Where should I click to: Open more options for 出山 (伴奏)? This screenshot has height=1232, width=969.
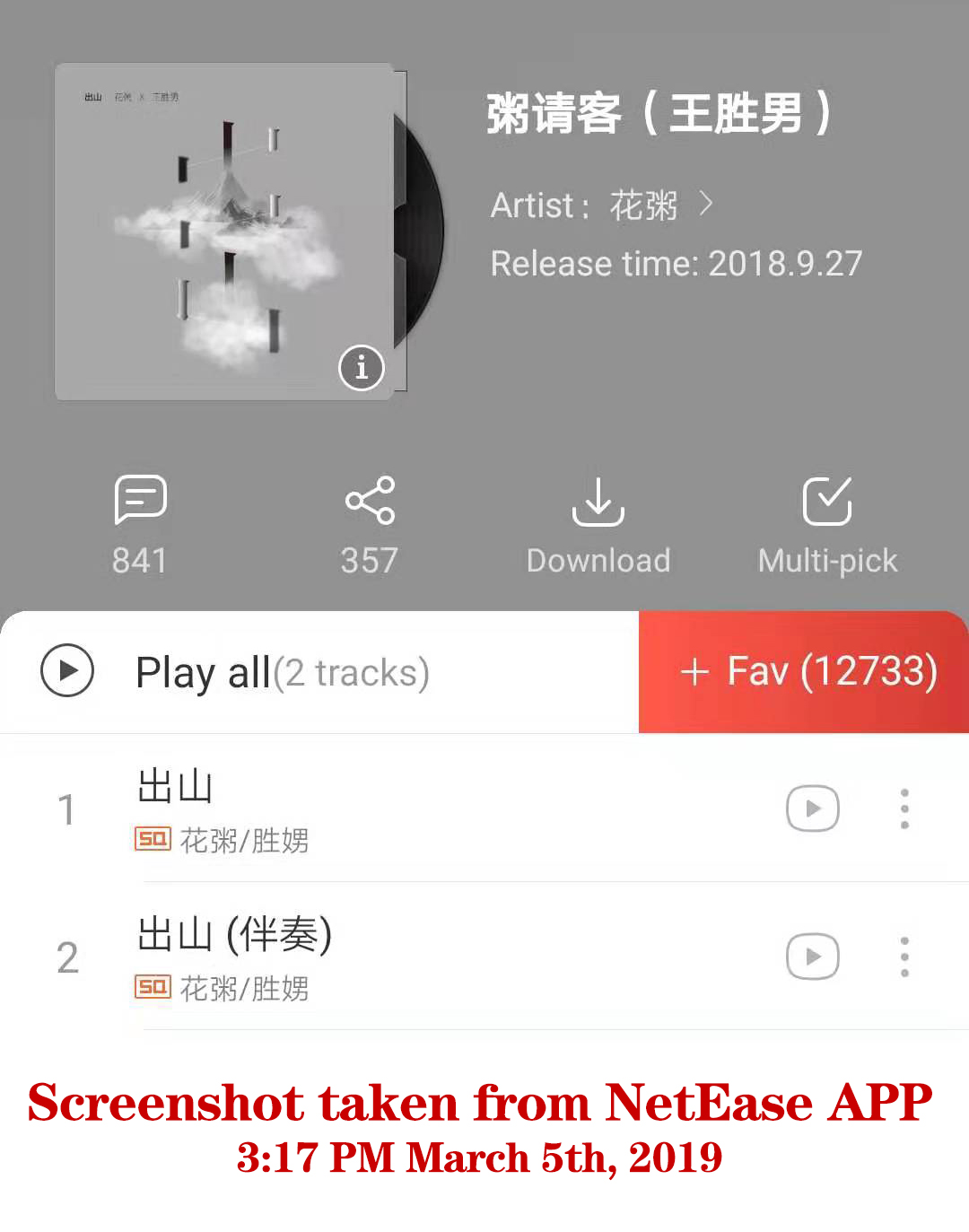[904, 957]
